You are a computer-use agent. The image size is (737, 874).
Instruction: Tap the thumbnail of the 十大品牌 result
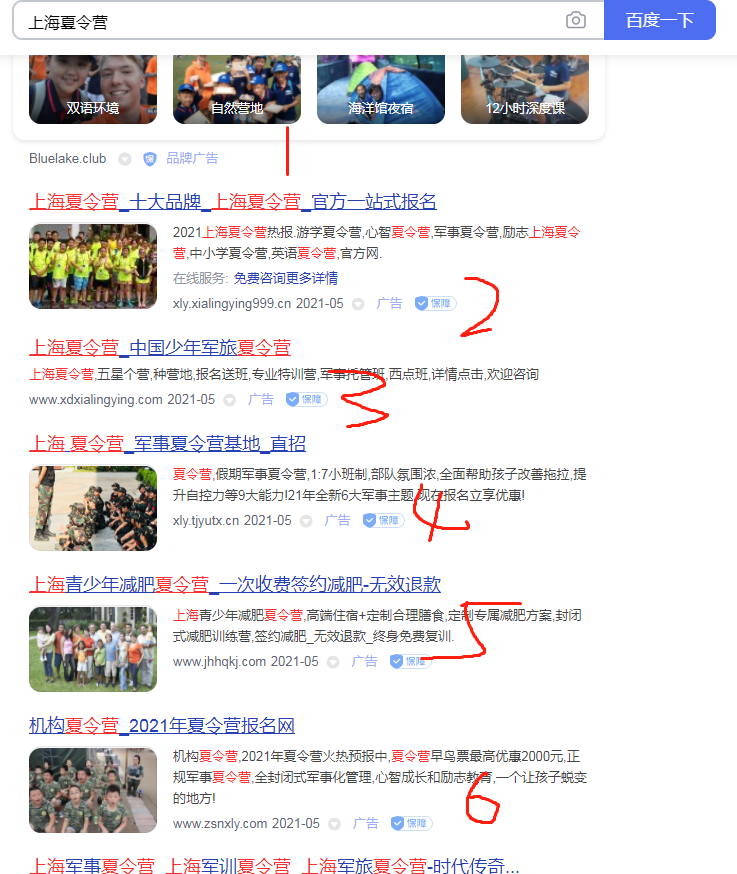coord(93,266)
